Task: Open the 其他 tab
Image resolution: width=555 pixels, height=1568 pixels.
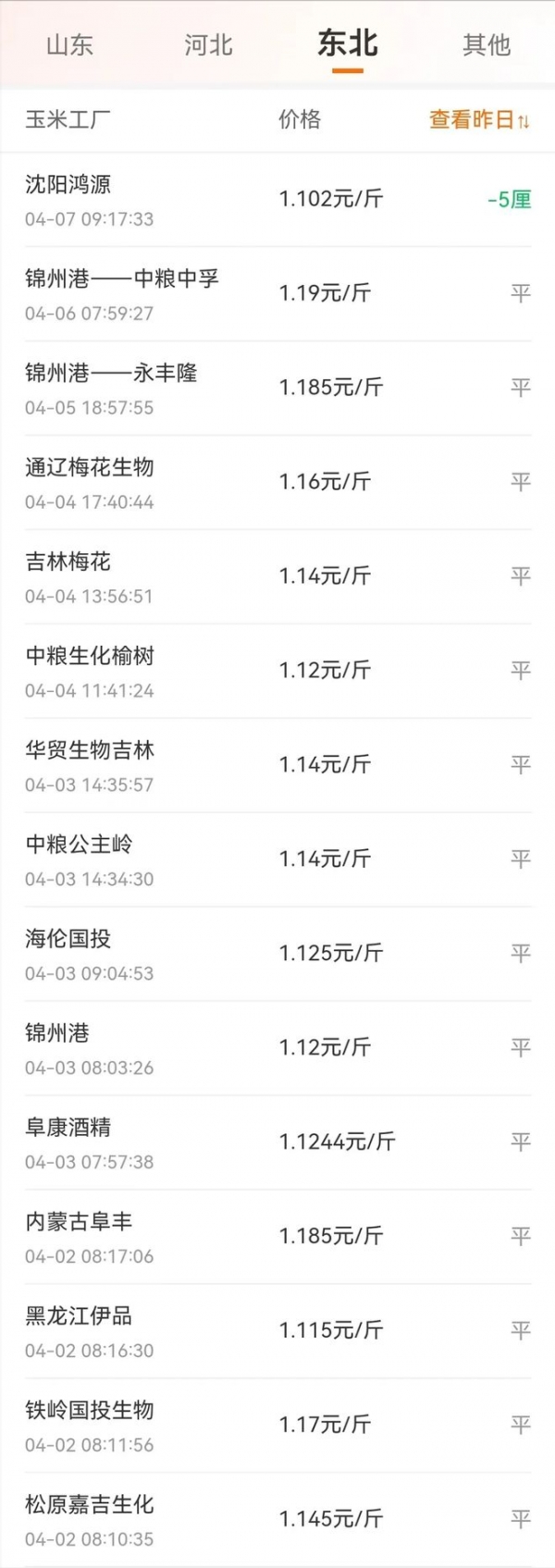Action: (487, 44)
